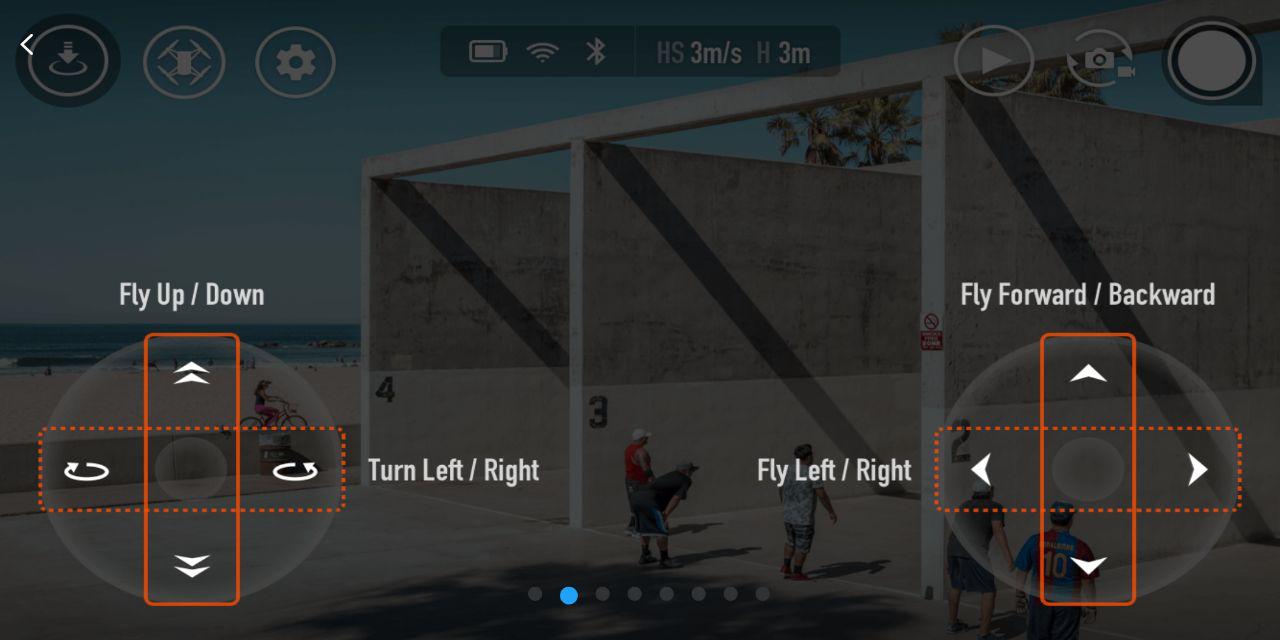The width and height of the screenshot is (1280, 640).
Task: Tap the round shutter button
Action: [x=1211, y=61]
